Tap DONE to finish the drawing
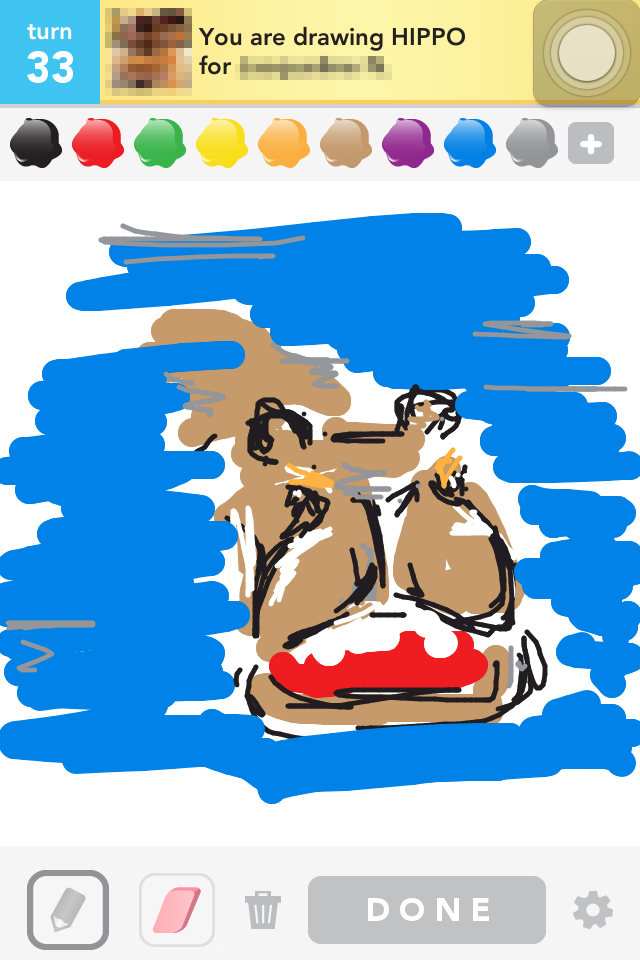Screen dimensions: 640x960 point(427,910)
